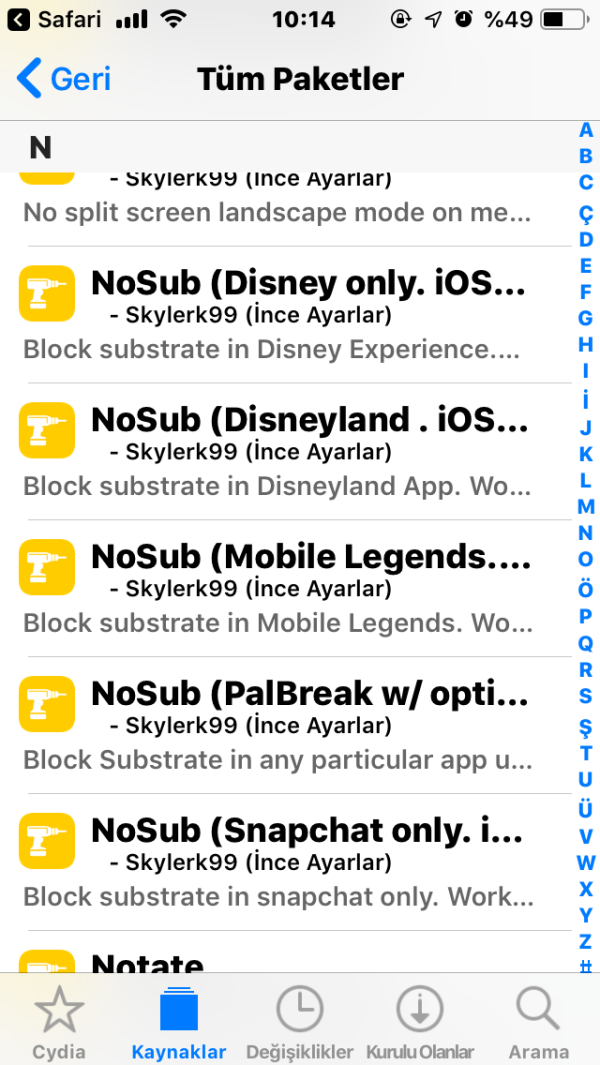This screenshot has width=600, height=1065.
Task: Switch to the Arama tab
Action: click(x=538, y=1022)
